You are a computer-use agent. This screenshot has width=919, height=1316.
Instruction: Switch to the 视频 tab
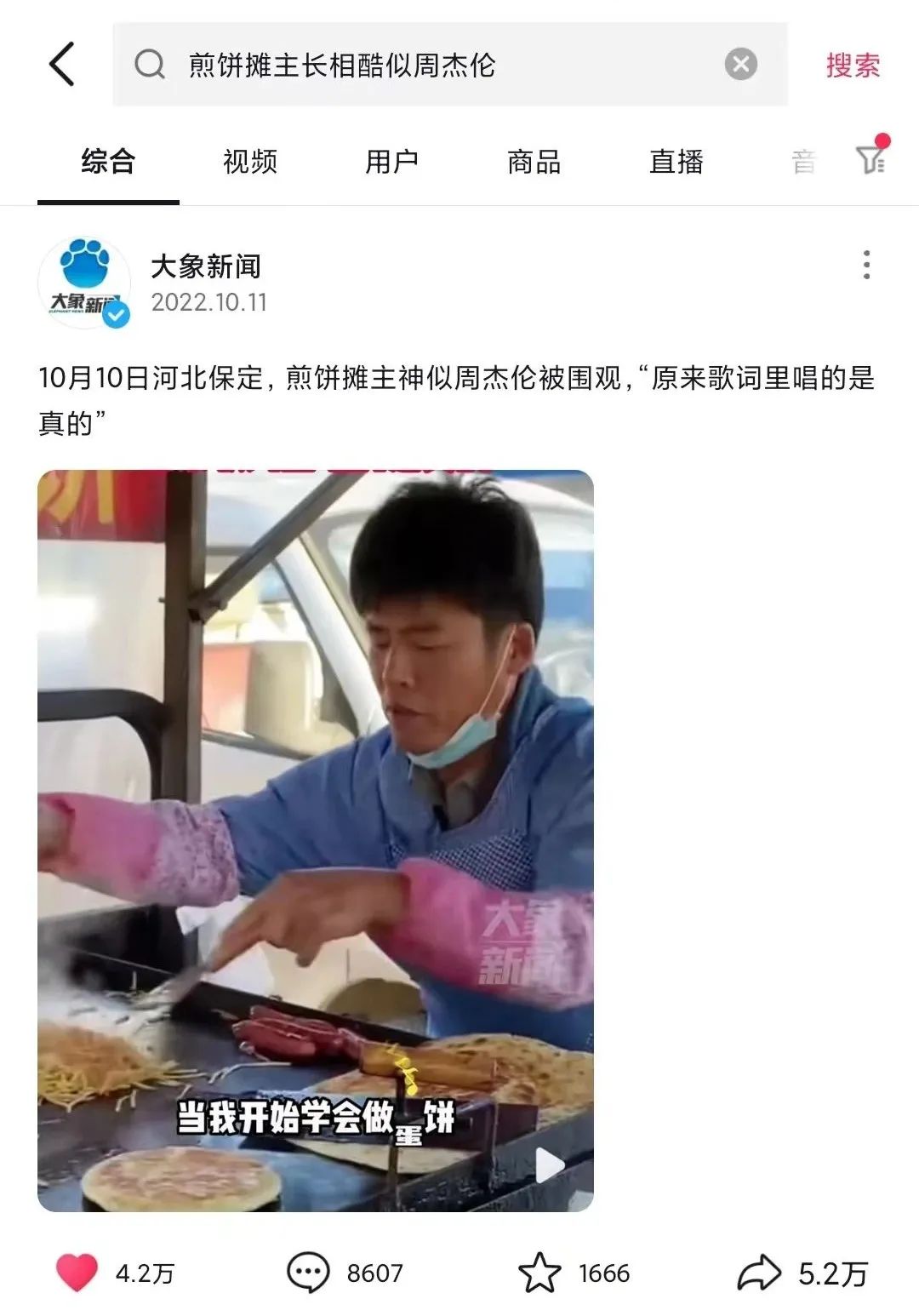pos(249,161)
